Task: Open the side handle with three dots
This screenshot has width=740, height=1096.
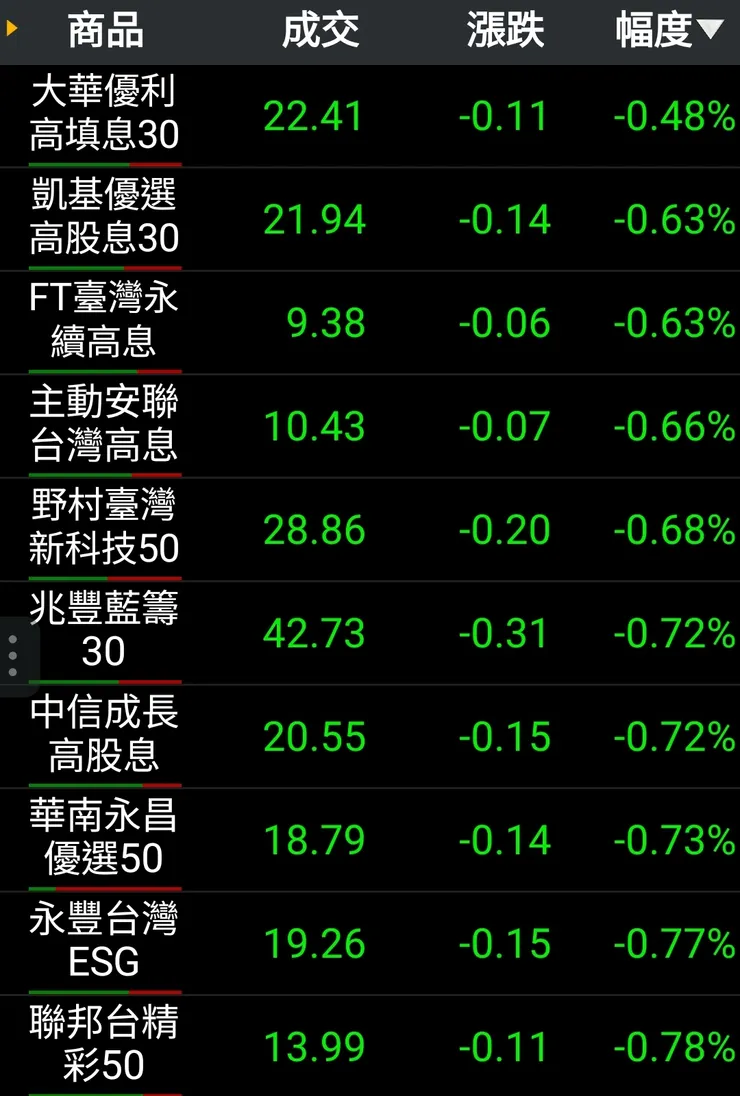Action: click(x=12, y=656)
